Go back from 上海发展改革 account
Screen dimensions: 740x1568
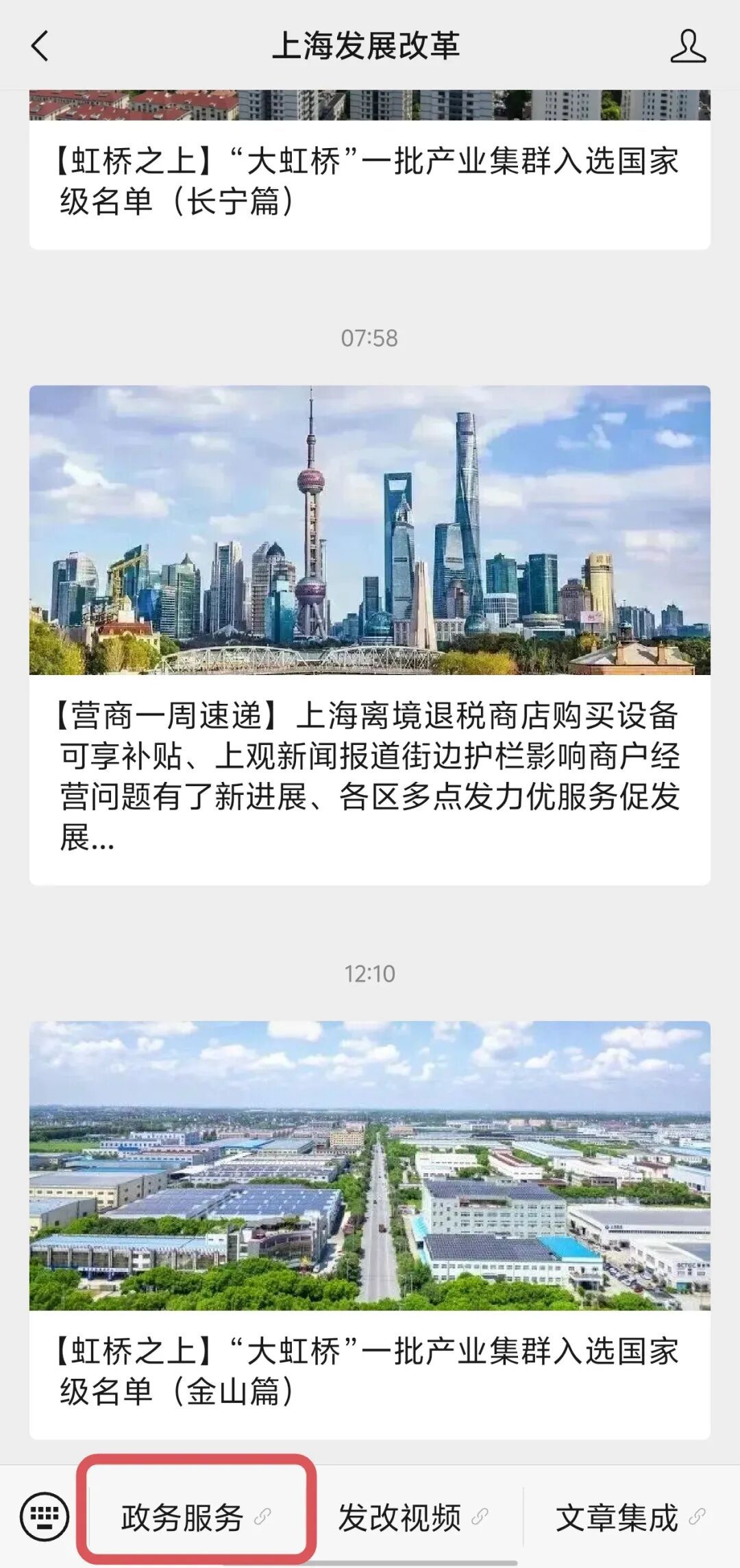click(x=40, y=47)
